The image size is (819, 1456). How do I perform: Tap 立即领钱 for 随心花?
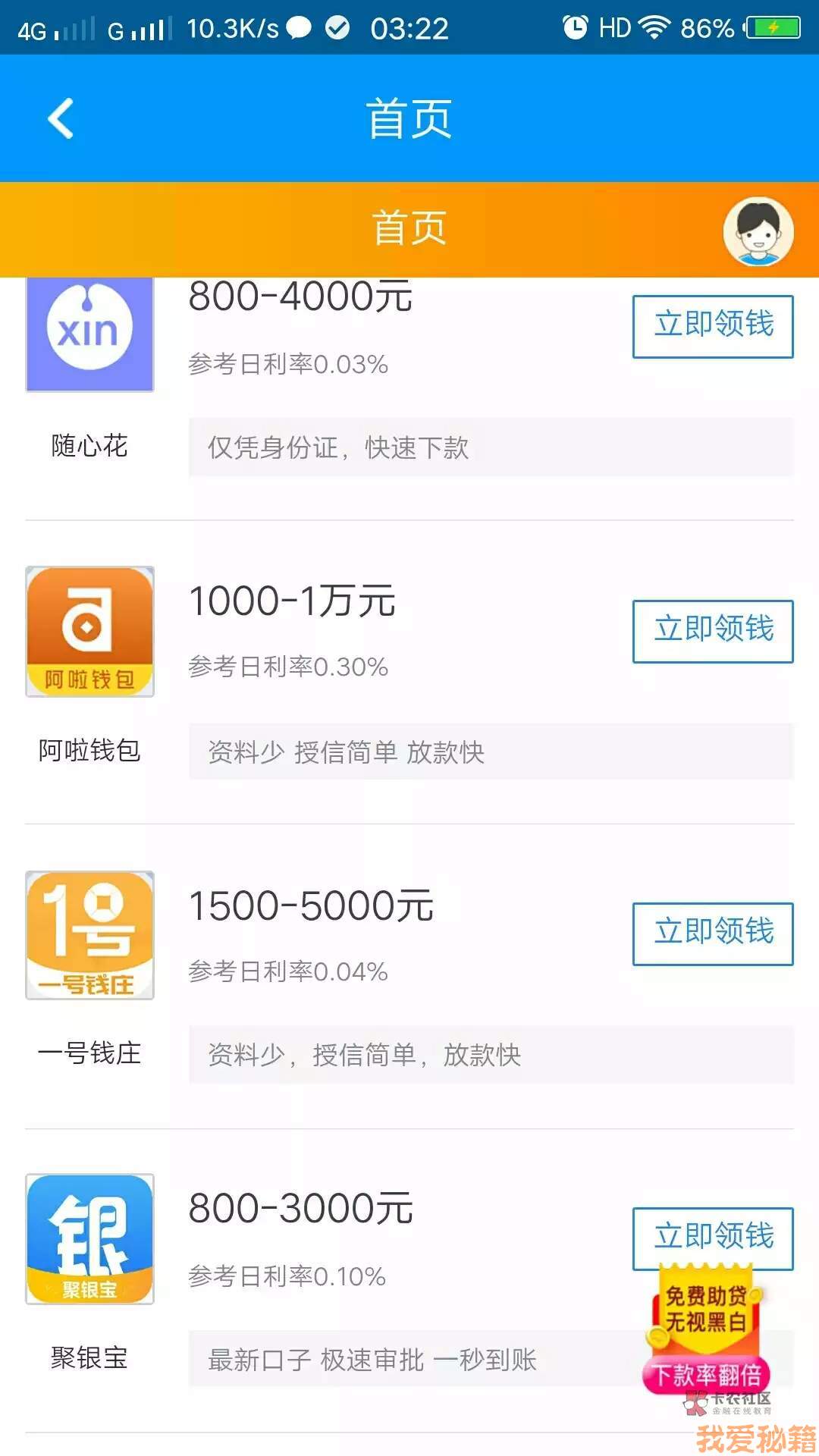[x=713, y=326]
